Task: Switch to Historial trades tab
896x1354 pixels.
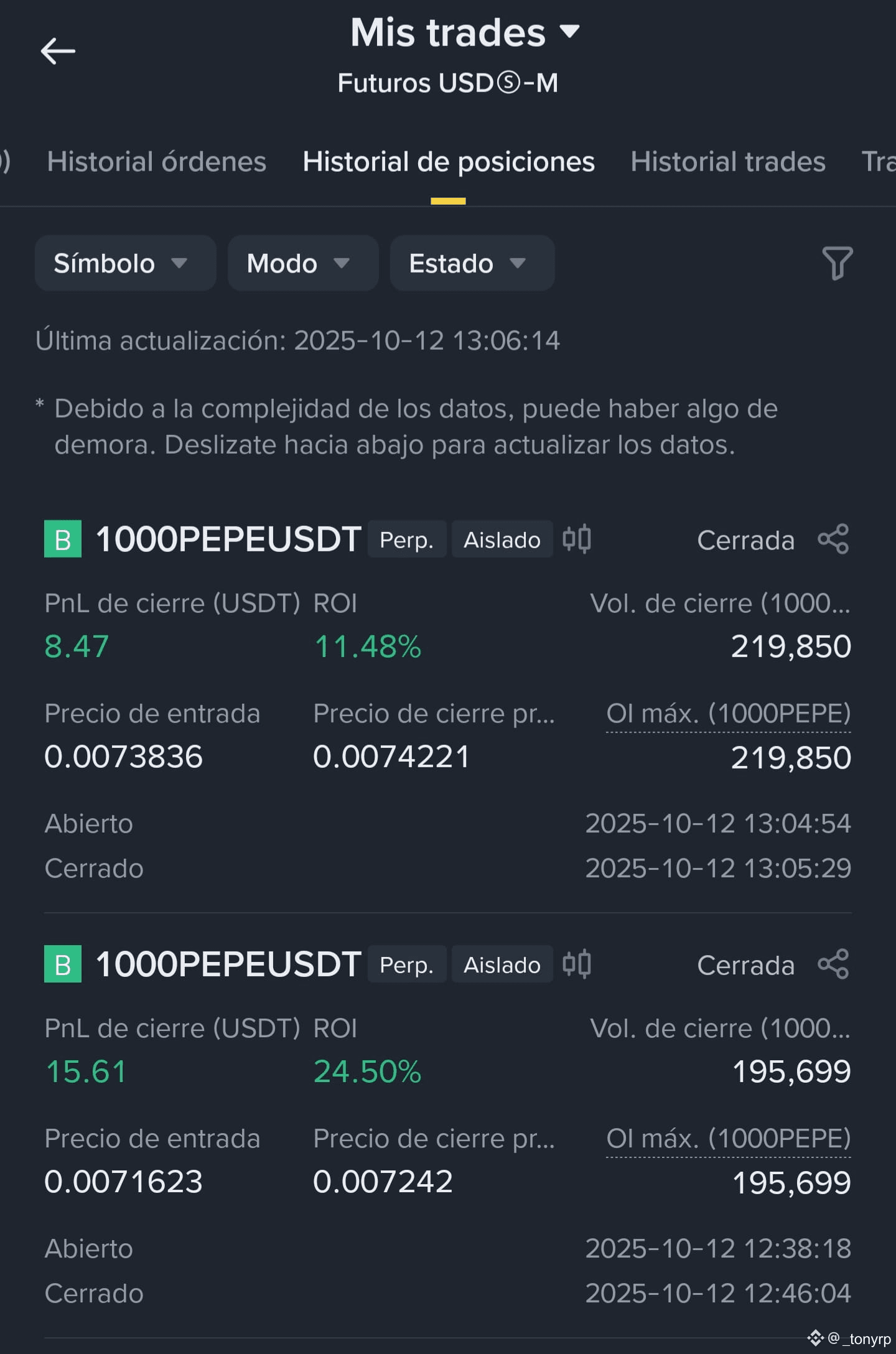Action: tap(728, 162)
